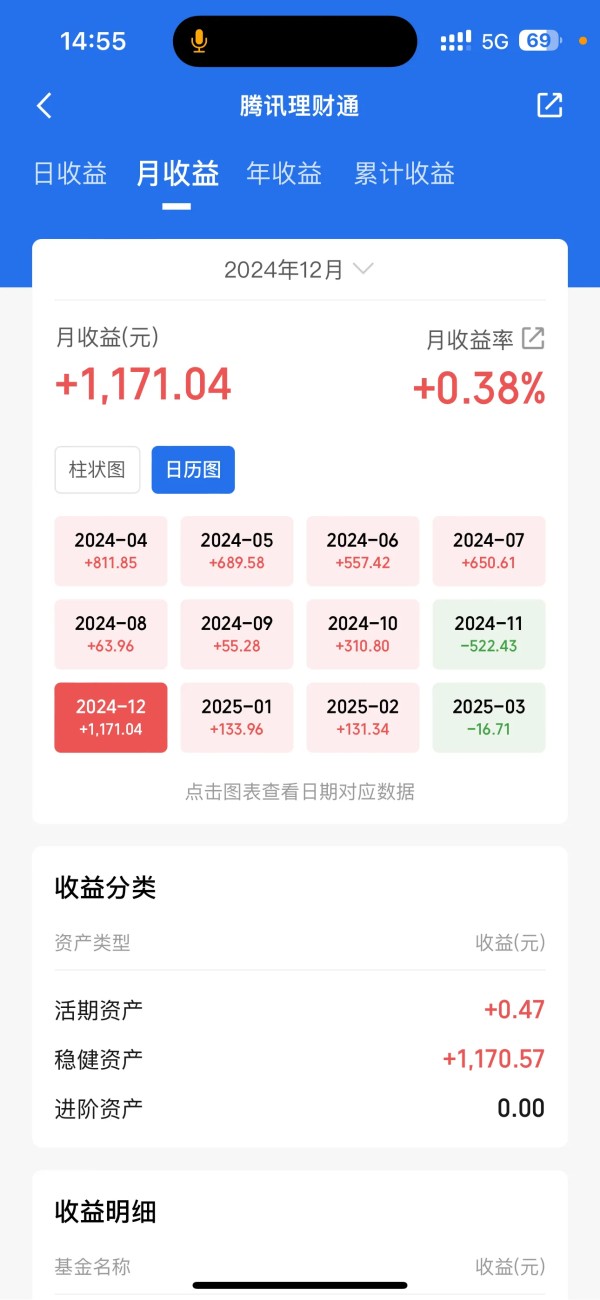The height and width of the screenshot is (1300, 600).
Task: Select the 2024-10 month tile
Action: pyautogui.click(x=363, y=634)
